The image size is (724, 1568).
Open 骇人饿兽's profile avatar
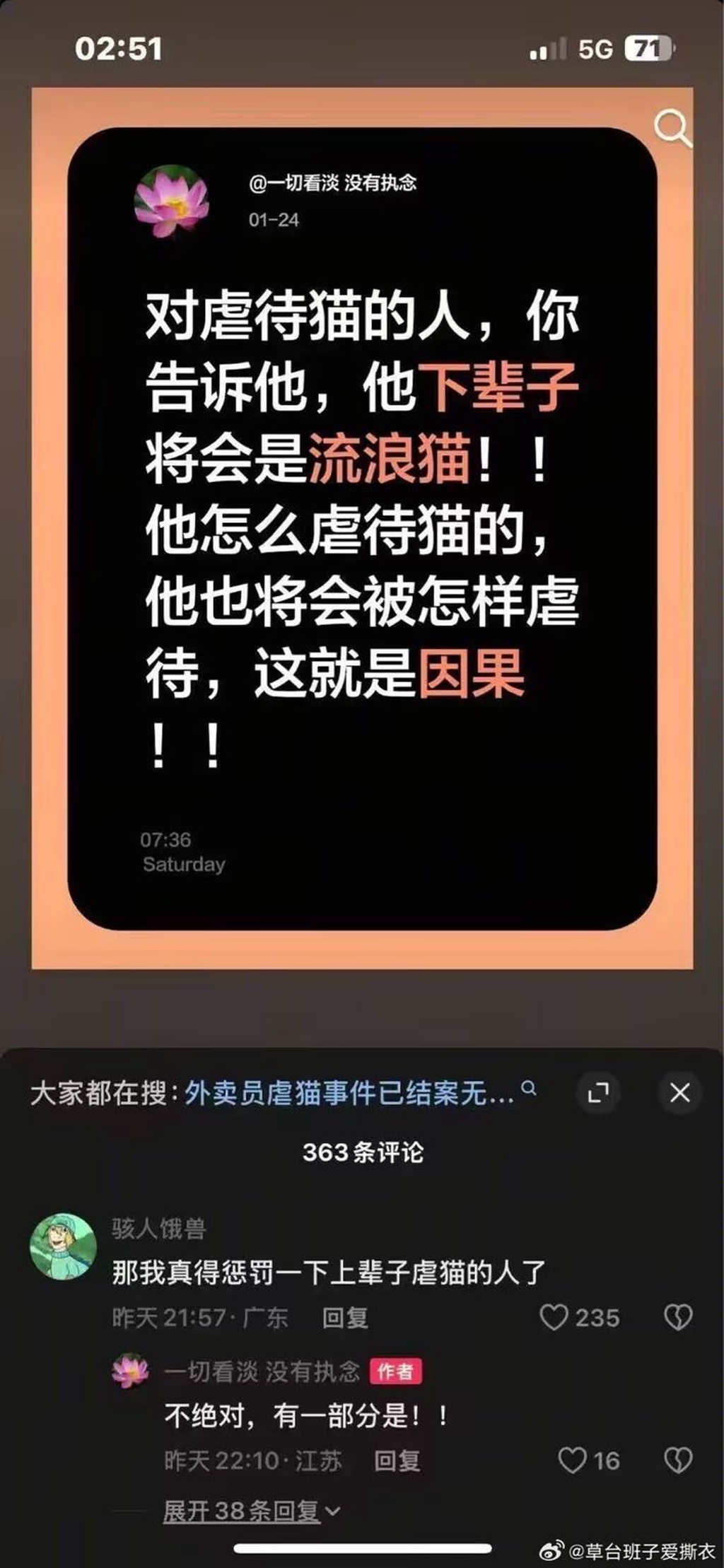(63, 1246)
